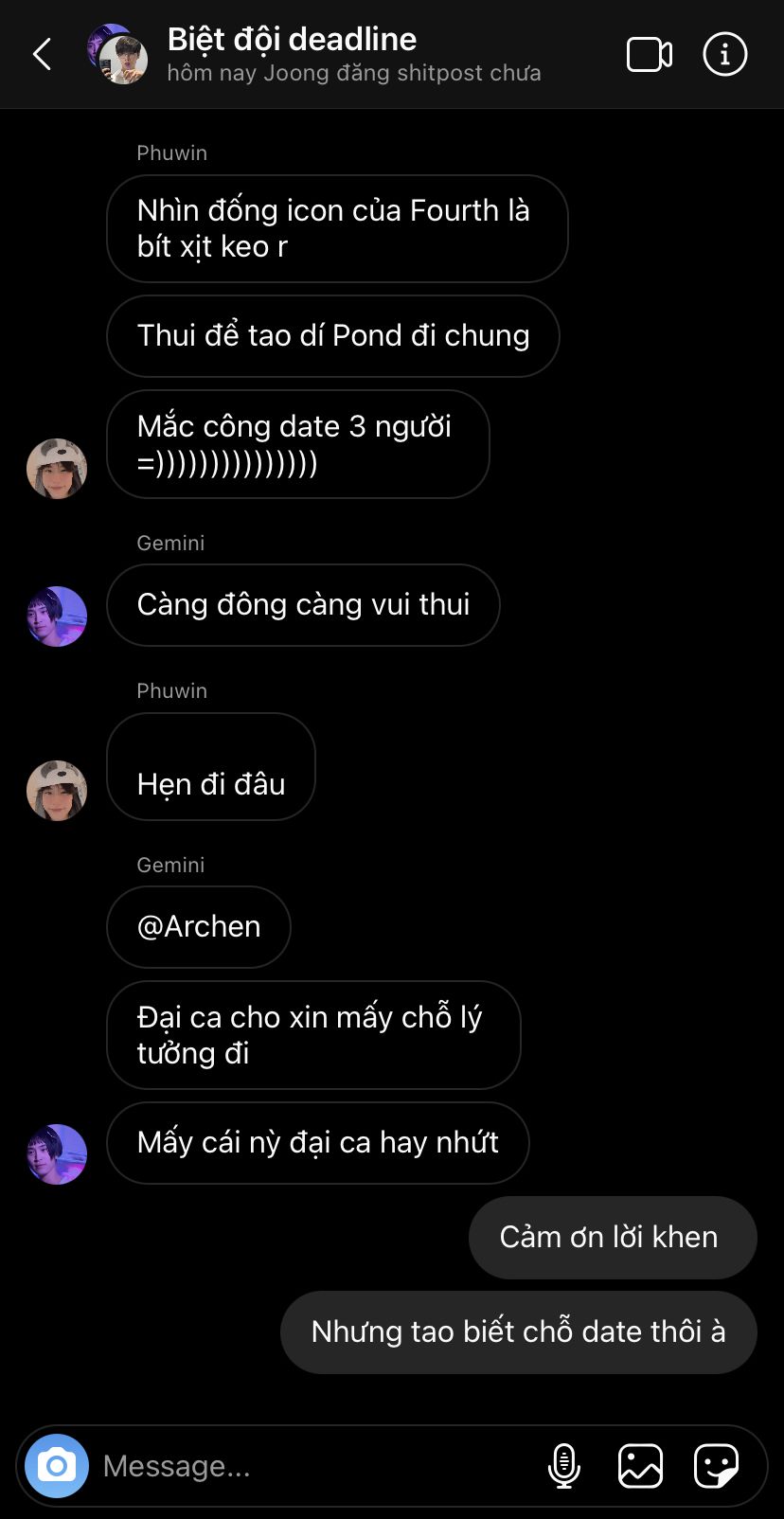Viewport: 784px width, 1519px height.
Task: Tap the @Archen mention
Action: coord(199,926)
